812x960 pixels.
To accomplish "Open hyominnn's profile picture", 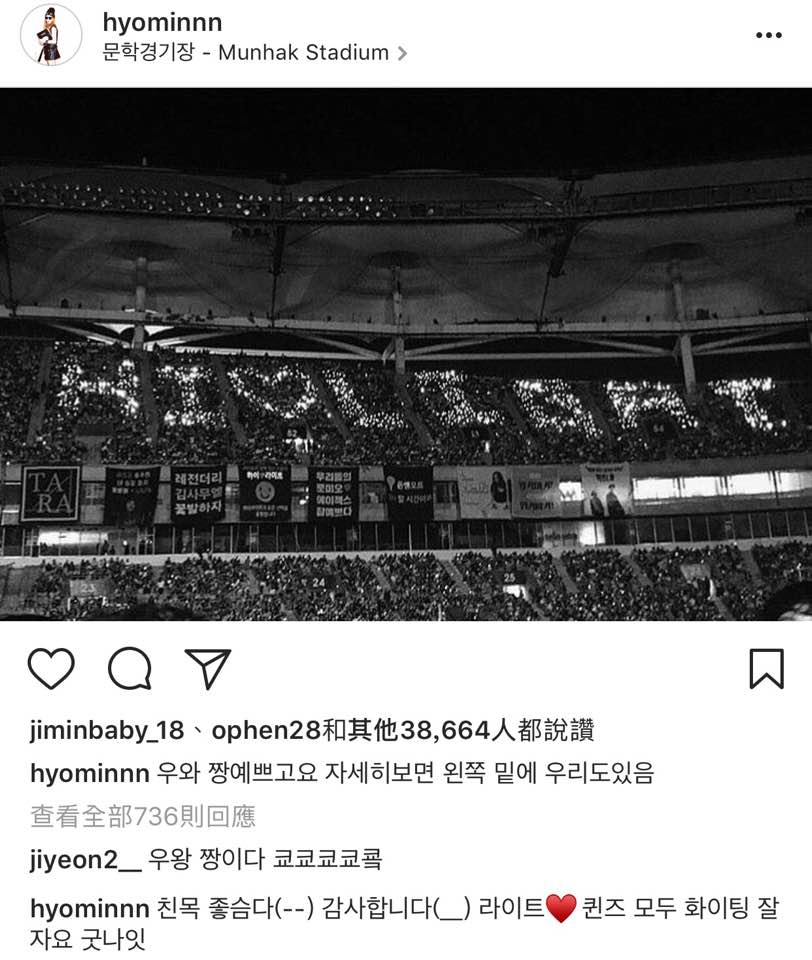I will [51, 36].
